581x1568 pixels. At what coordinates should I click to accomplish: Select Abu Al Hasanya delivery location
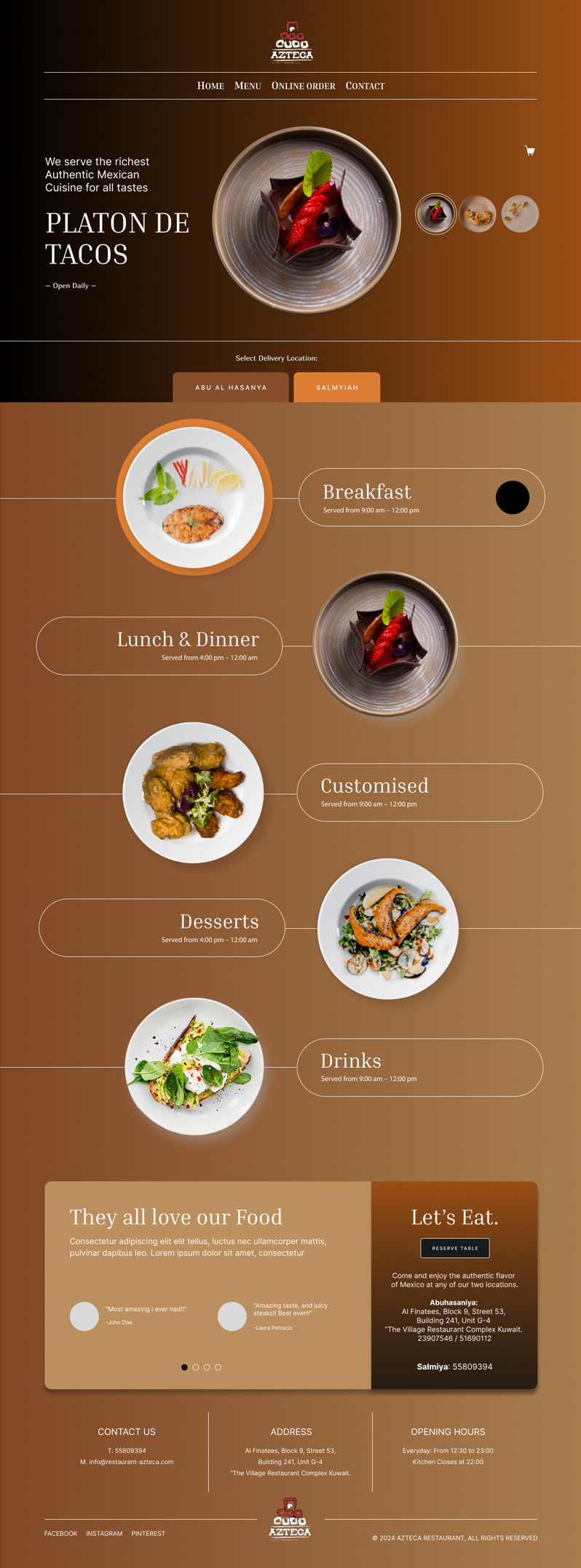click(231, 387)
